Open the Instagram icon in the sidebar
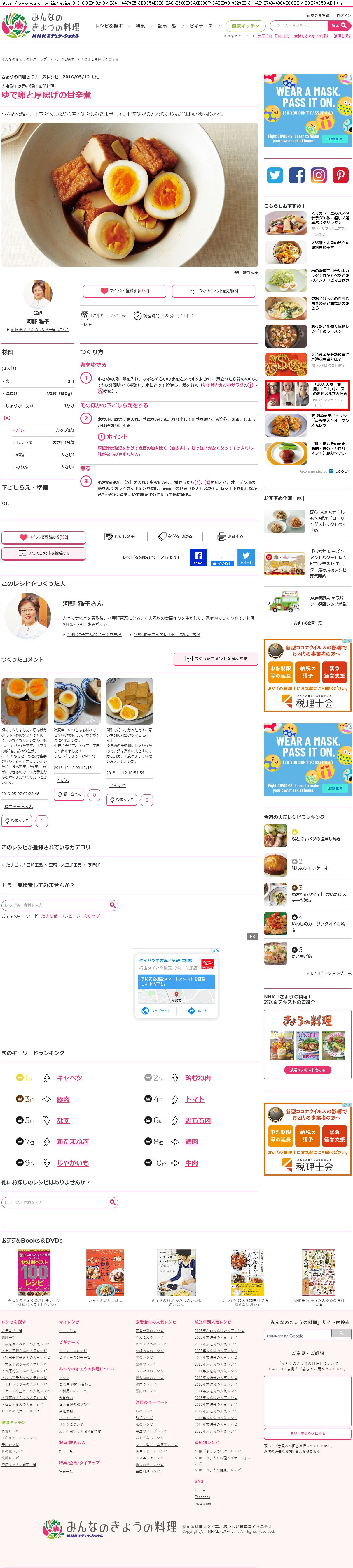The width and height of the screenshot is (353, 1568). point(319,175)
